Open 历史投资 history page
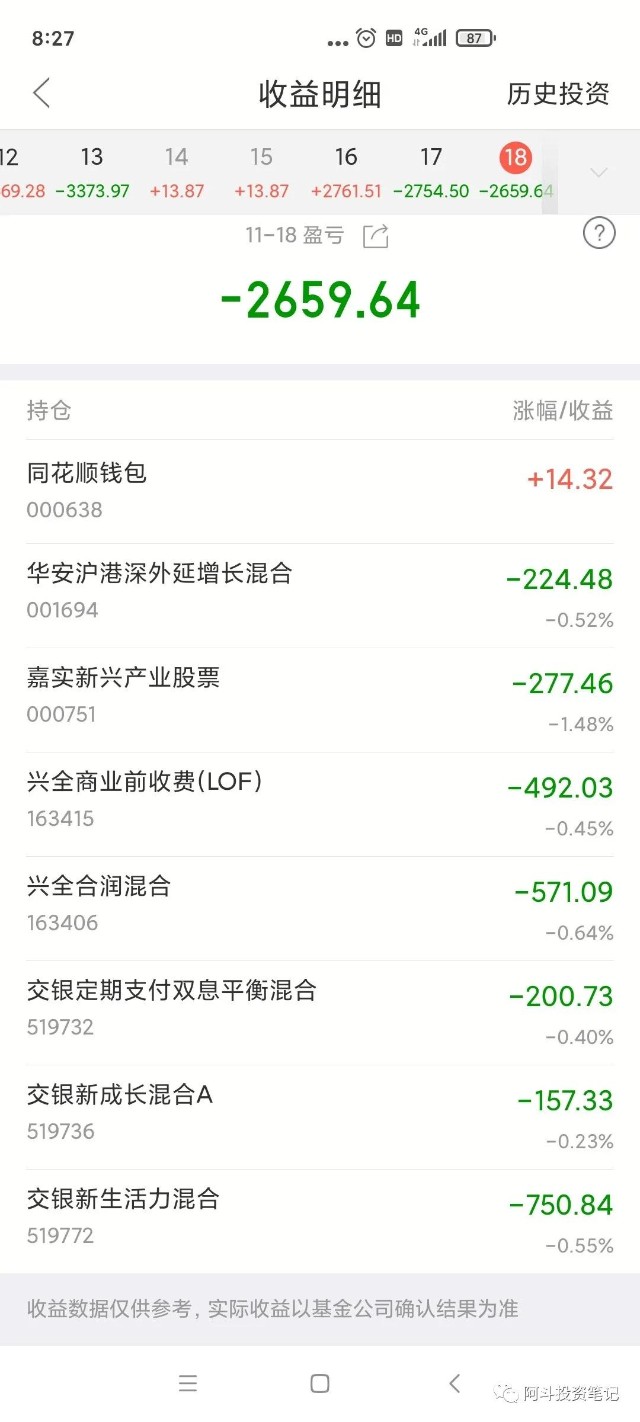 558,94
